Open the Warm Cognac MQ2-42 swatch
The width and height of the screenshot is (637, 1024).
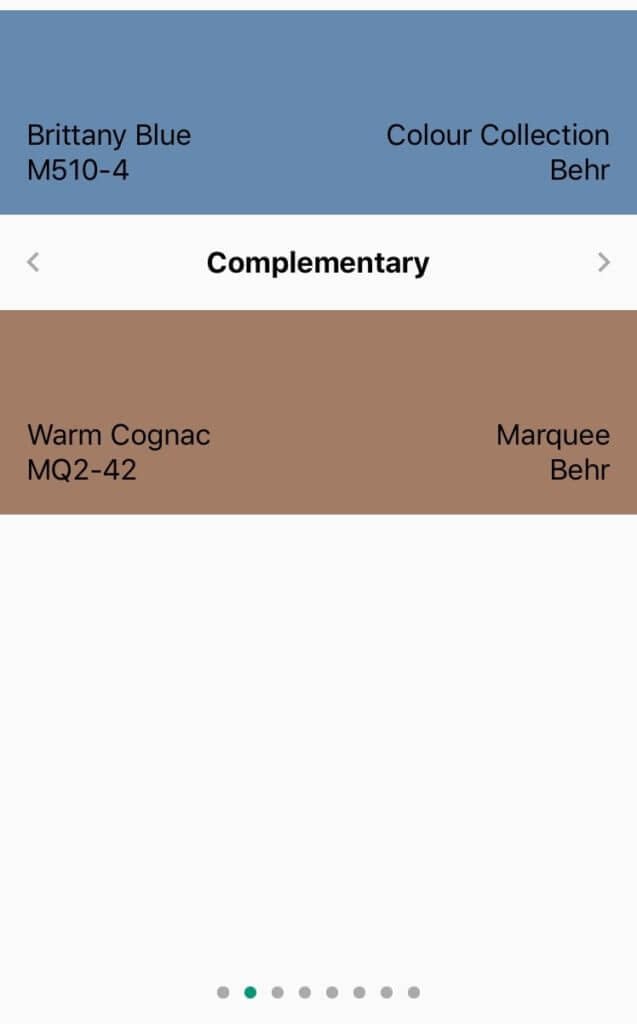click(x=318, y=412)
